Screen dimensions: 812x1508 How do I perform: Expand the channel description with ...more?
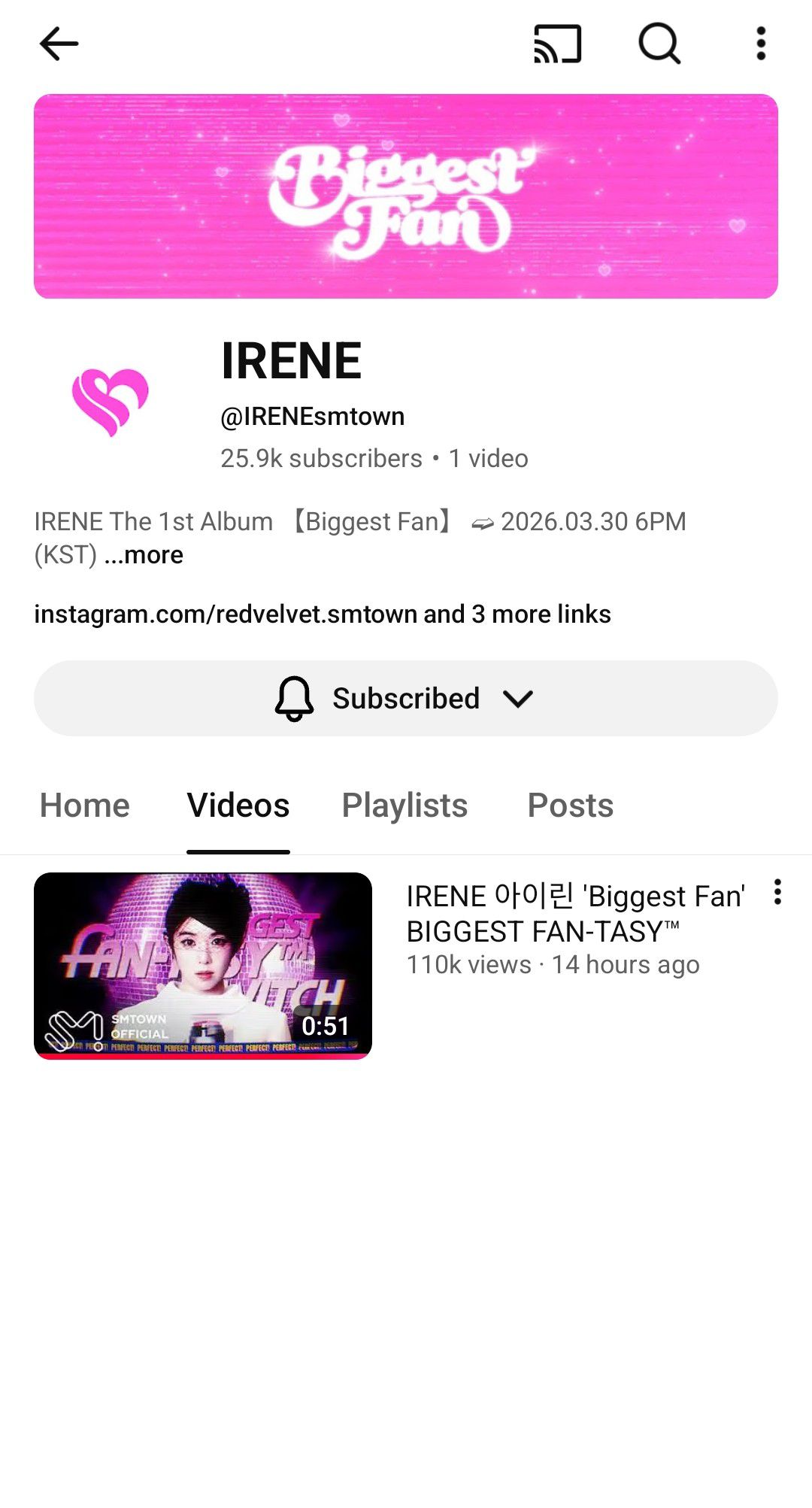pyautogui.click(x=146, y=554)
